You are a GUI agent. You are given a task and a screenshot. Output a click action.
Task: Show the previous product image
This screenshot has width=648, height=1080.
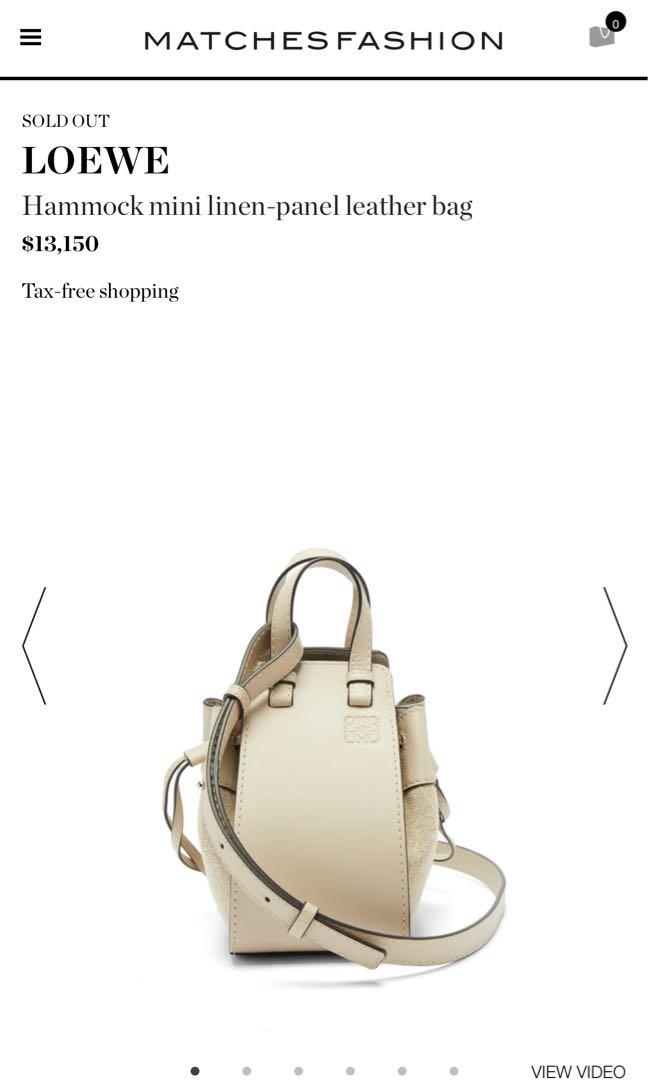point(34,646)
